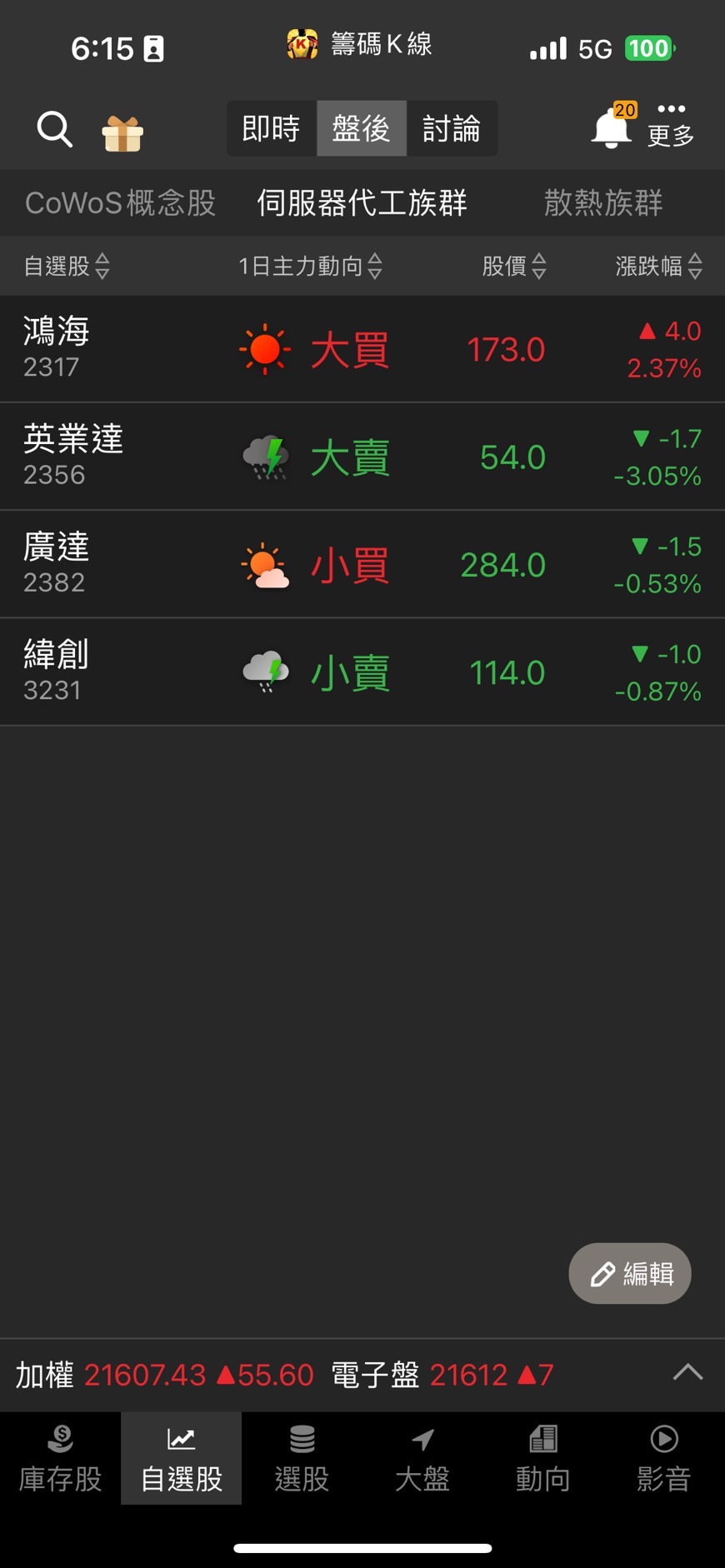Switch to the 討論 tab
Viewport: 725px width, 1568px height.
[x=451, y=128]
